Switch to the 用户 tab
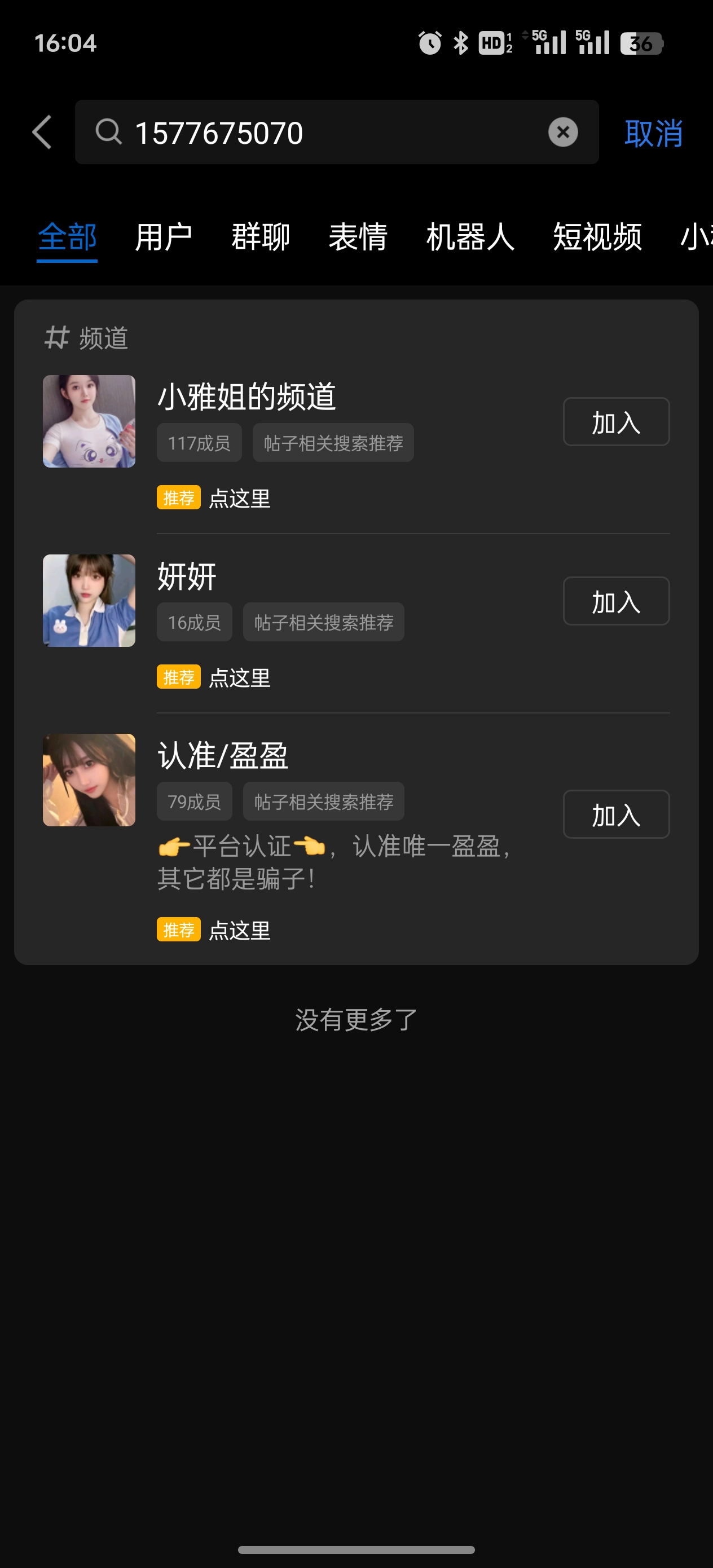Viewport: 713px width, 1568px height. (x=163, y=237)
